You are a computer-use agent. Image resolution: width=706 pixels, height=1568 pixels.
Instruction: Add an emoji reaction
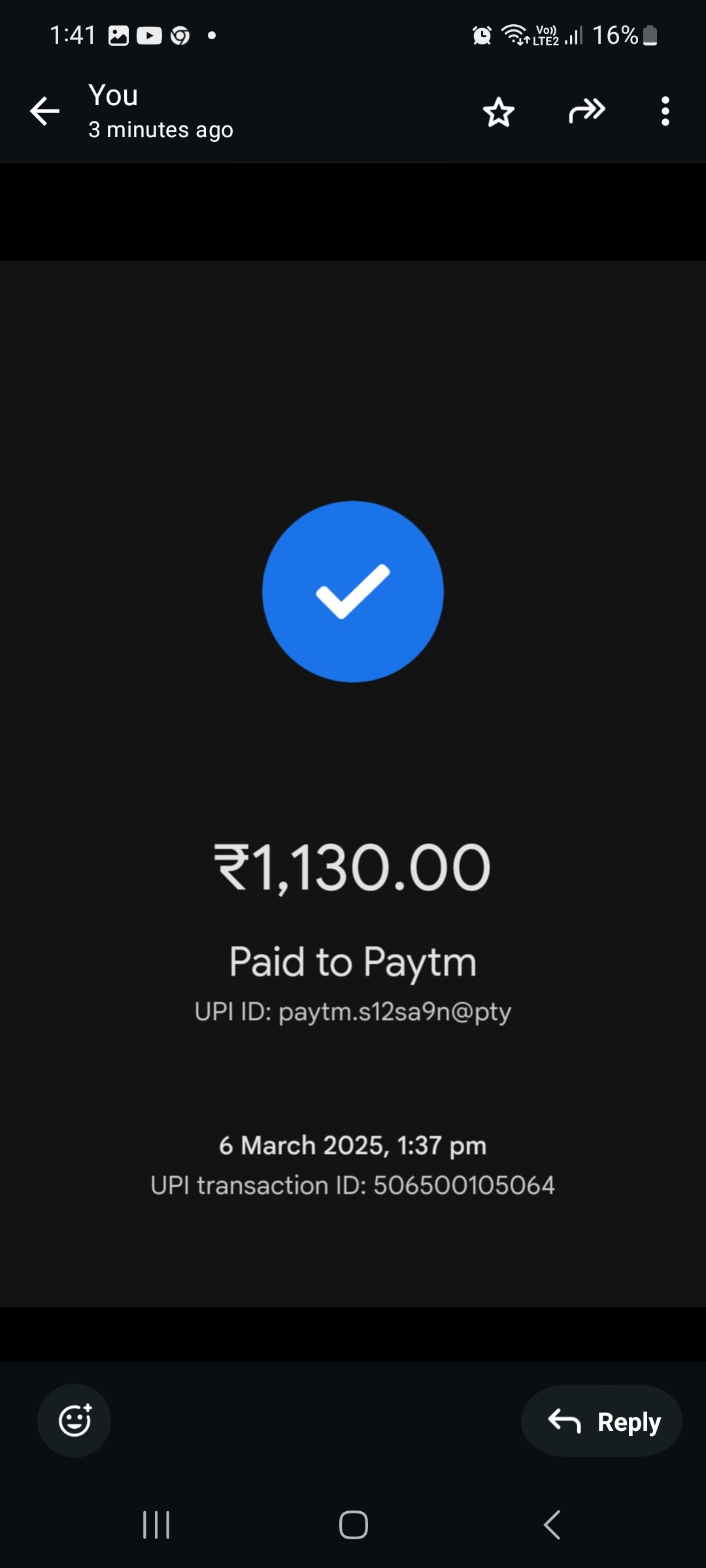[x=75, y=1420]
